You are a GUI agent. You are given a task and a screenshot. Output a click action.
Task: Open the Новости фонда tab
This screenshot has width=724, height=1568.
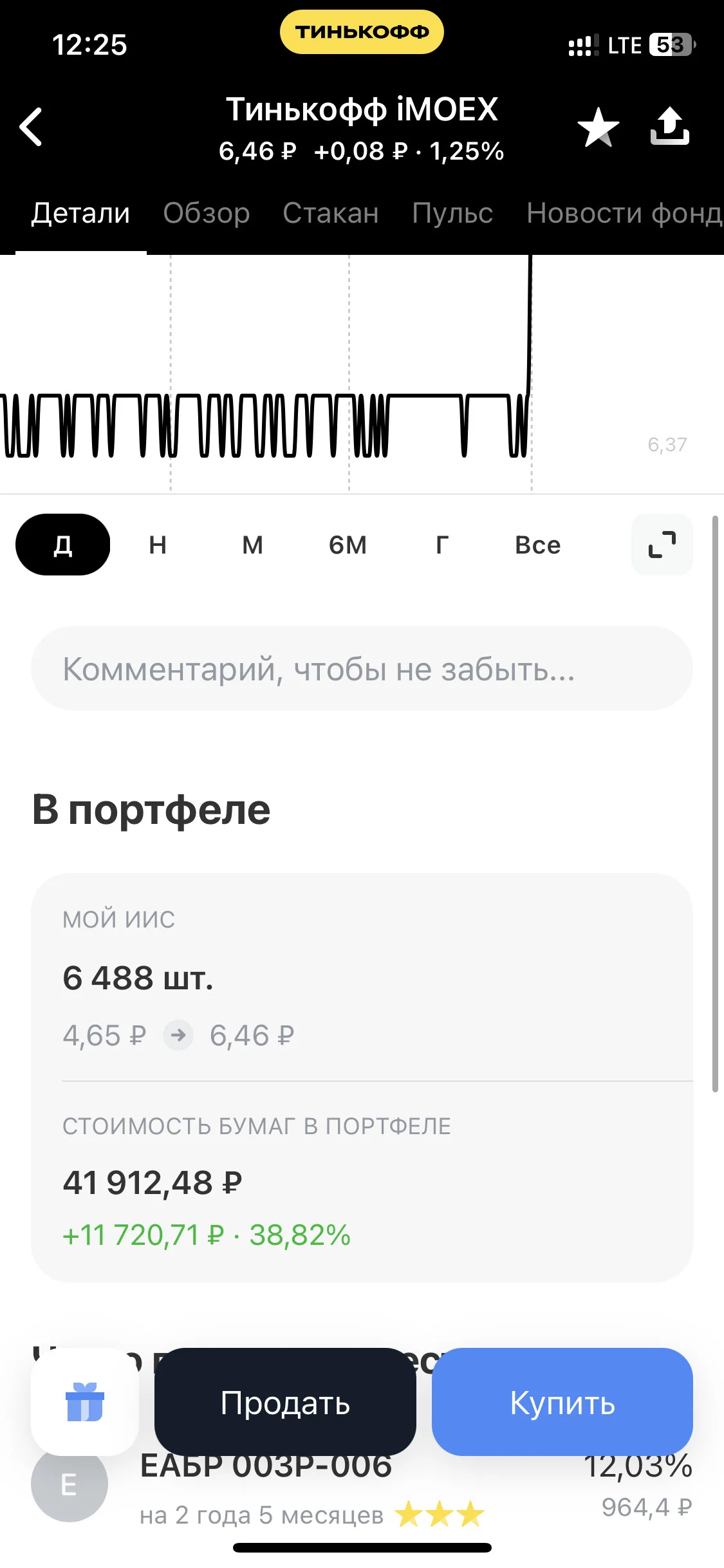tap(624, 213)
